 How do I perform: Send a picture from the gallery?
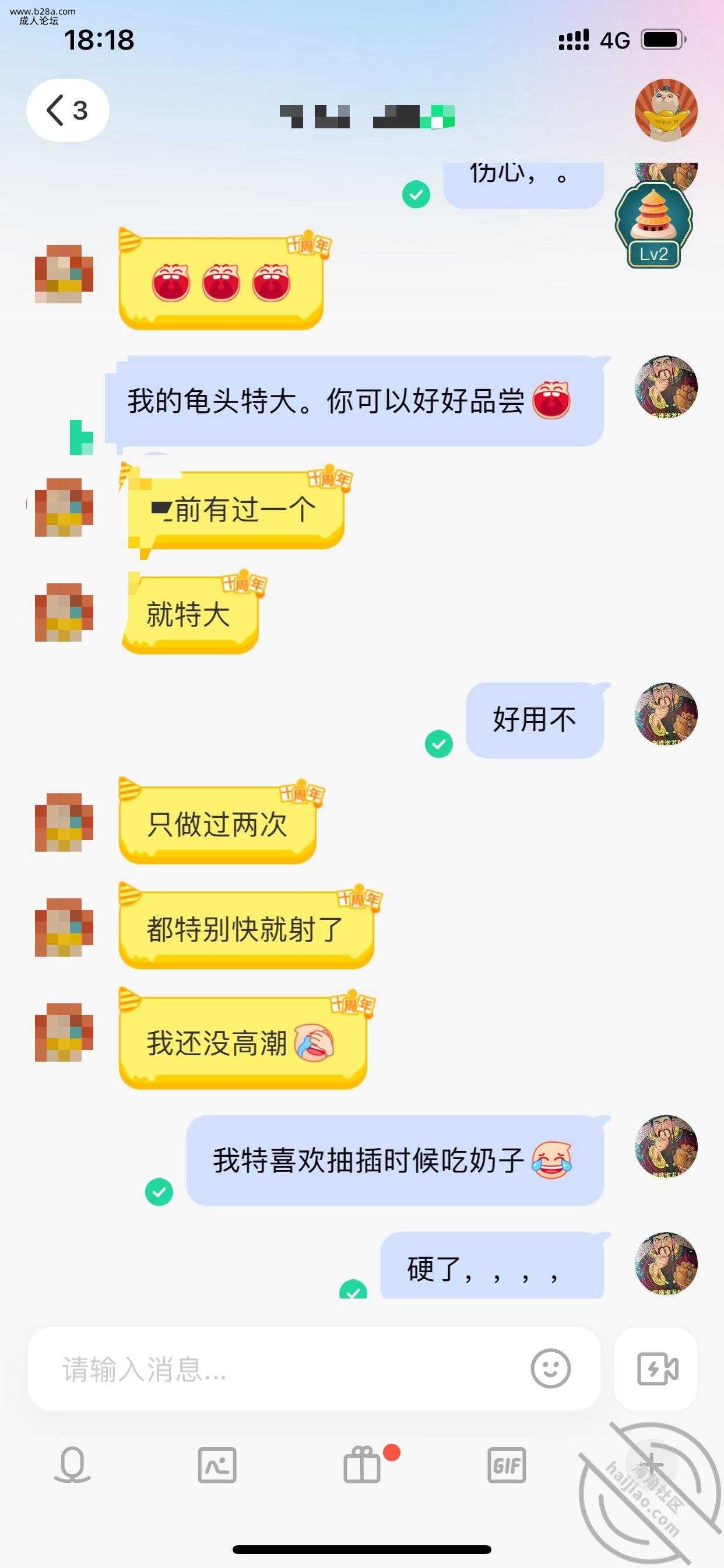(217, 1465)
